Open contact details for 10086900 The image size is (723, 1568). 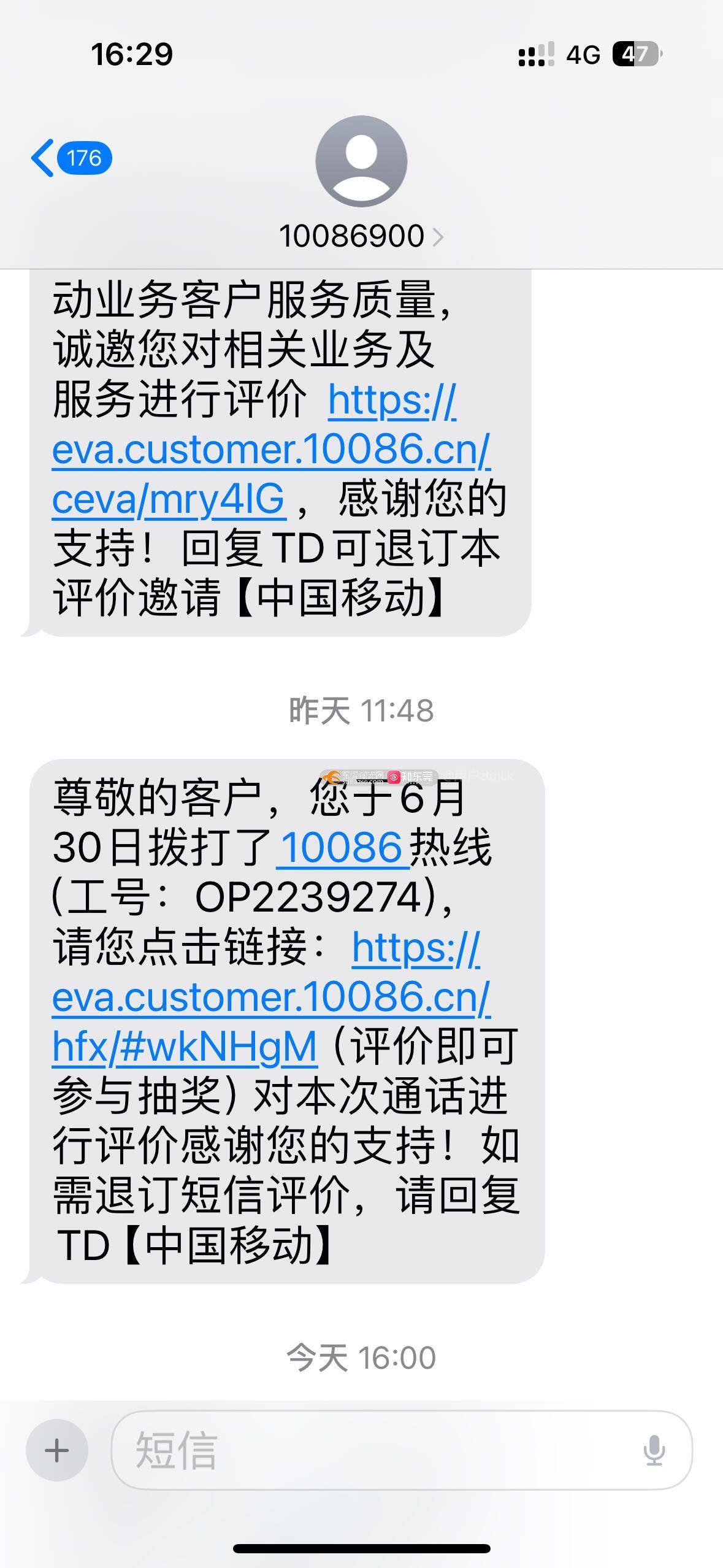click(361, 236)
